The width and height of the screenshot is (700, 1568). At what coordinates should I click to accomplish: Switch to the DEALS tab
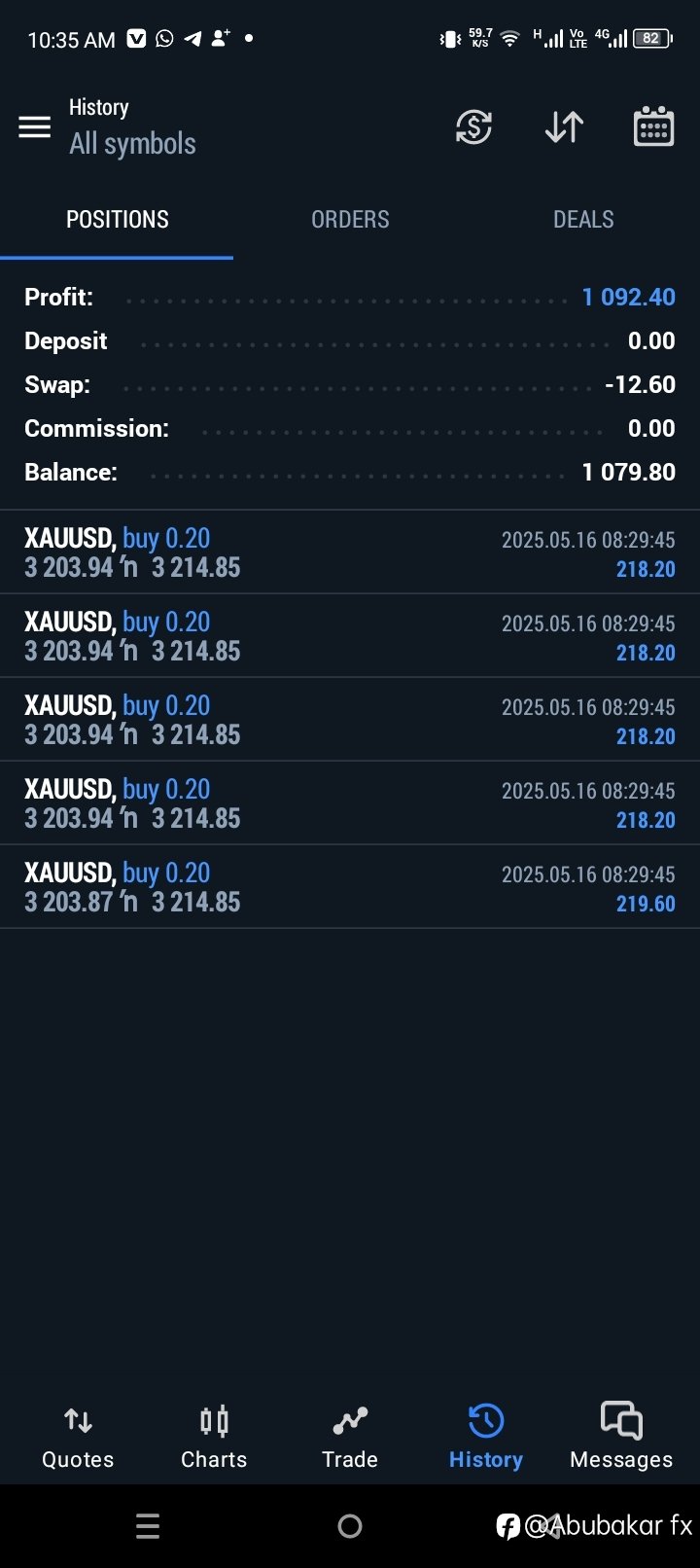(x=583, y=220)
